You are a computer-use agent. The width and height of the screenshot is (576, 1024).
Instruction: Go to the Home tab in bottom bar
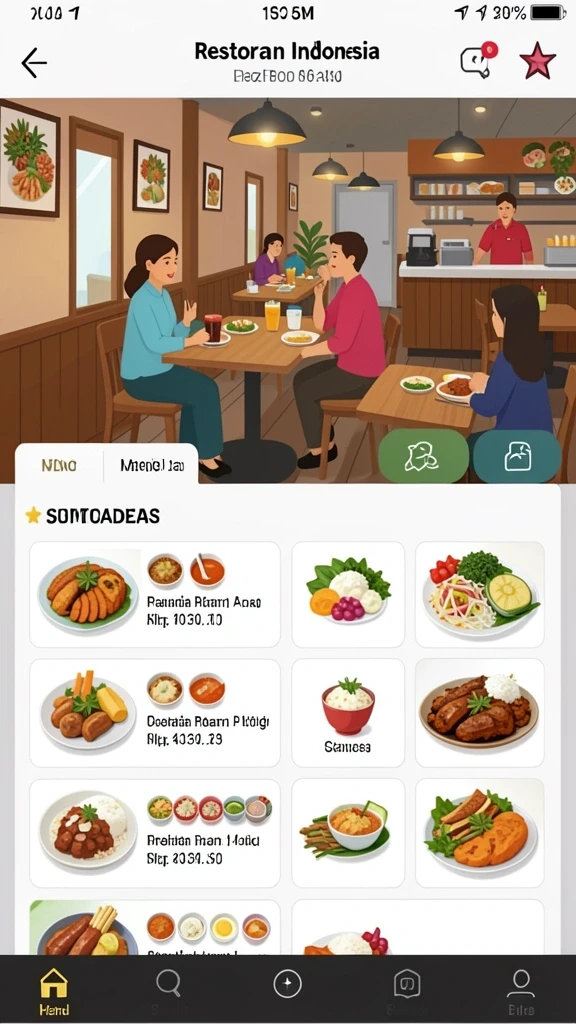[54, 991]
